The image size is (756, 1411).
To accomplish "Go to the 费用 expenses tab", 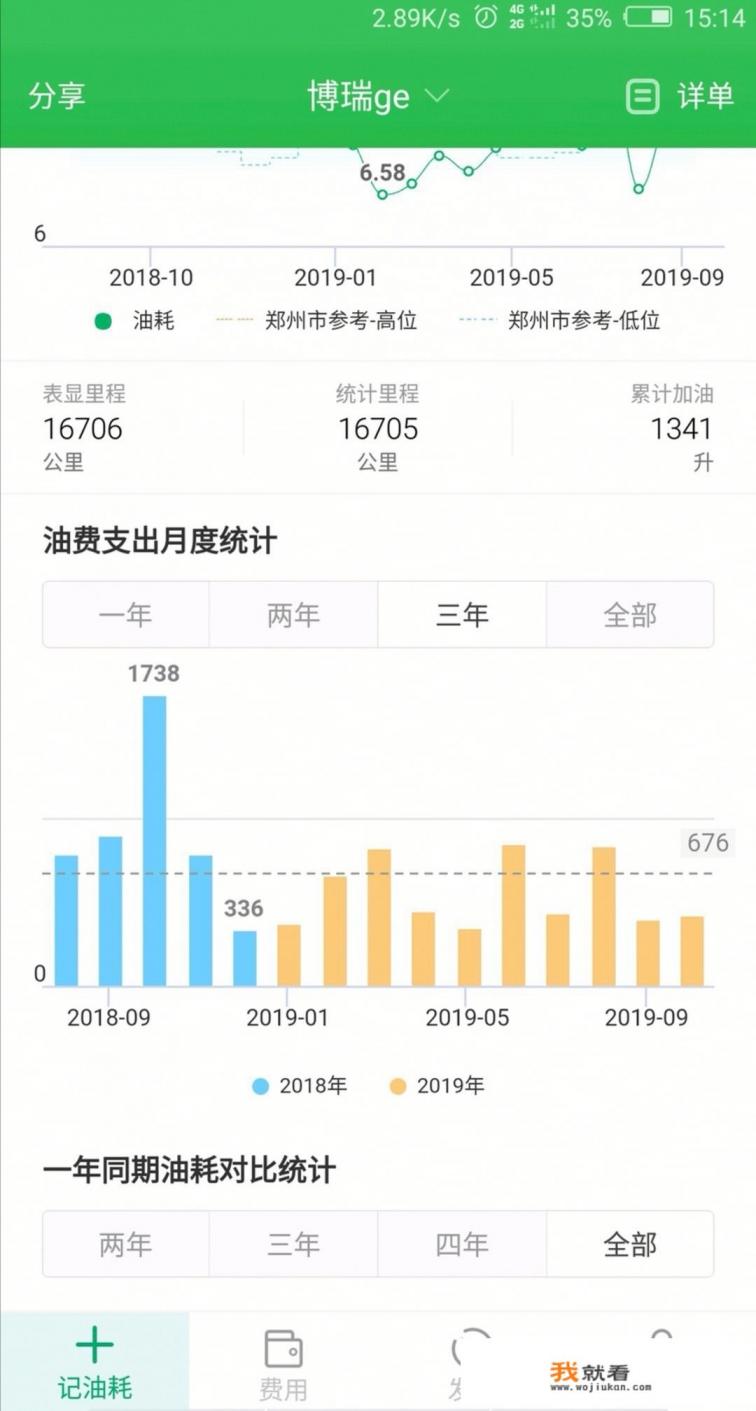I will pyautogui.click(x=283, y=1363).
